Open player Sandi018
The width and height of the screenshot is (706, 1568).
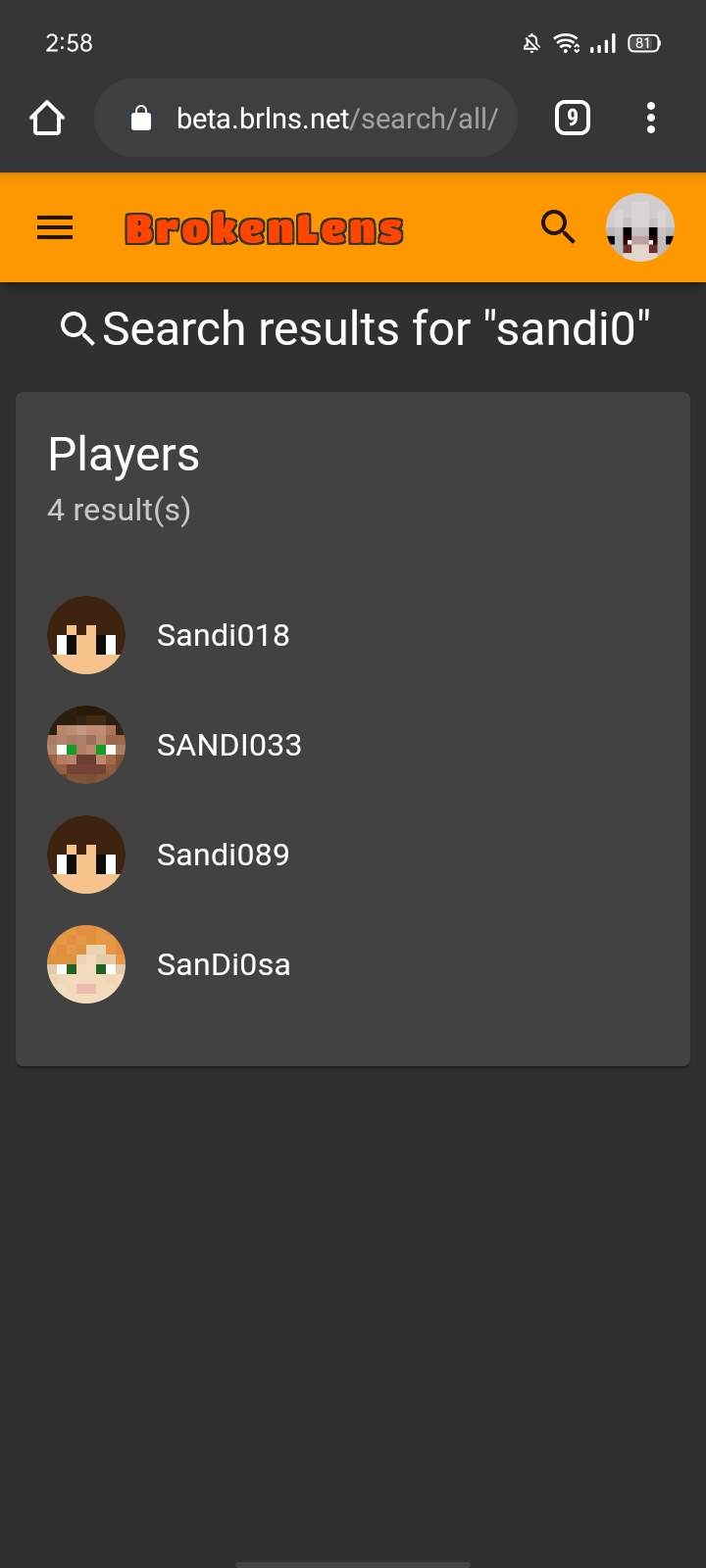(x=353, y=635)
